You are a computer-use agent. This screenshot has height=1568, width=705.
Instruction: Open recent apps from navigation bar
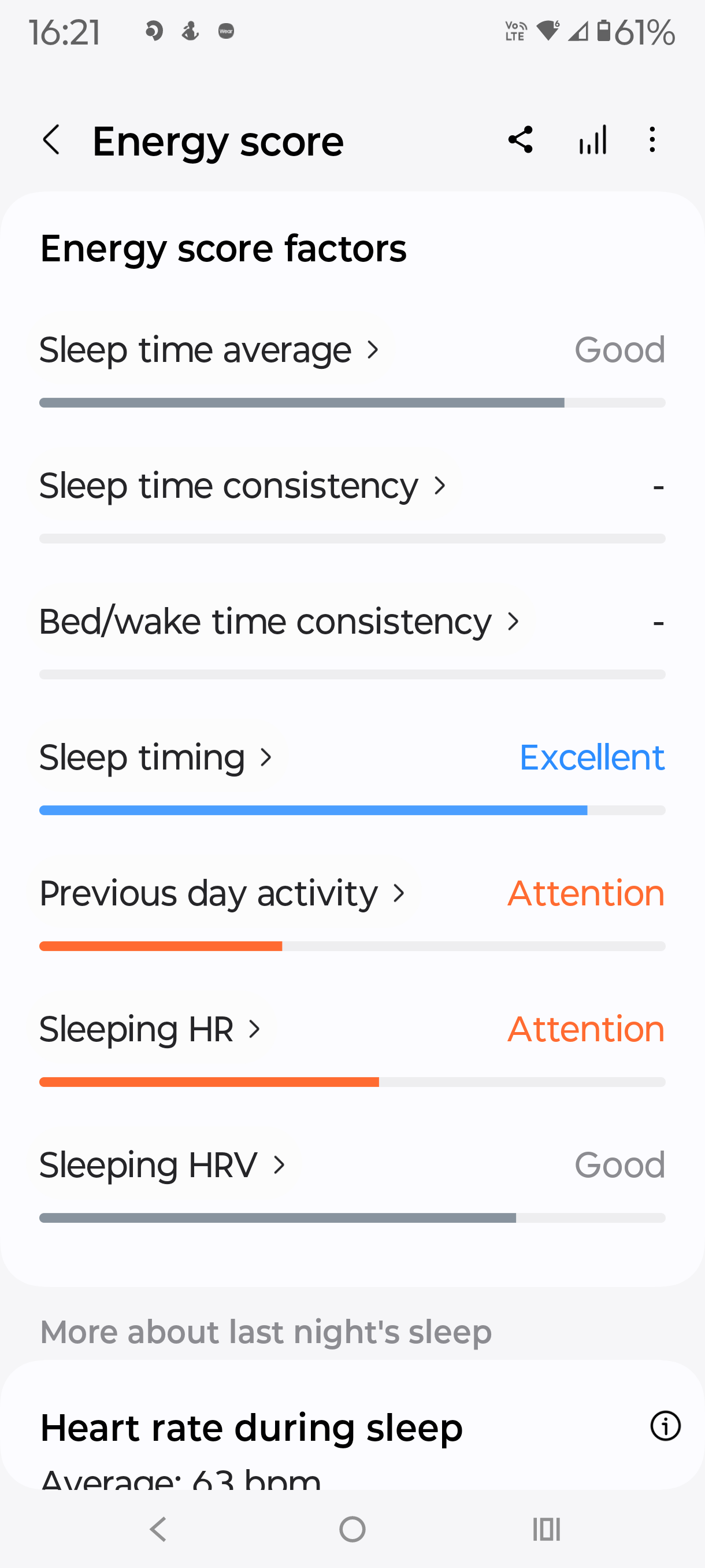(546, 1529)
